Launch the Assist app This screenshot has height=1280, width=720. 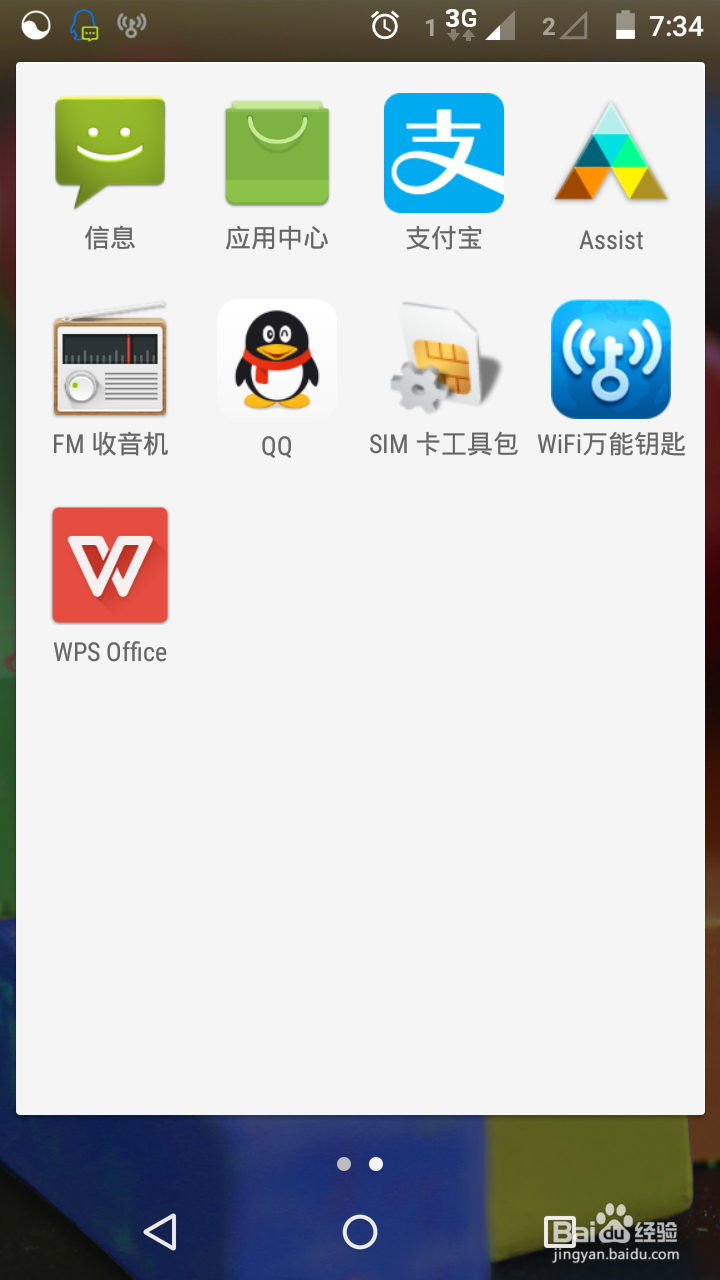[x=610, y=152]
